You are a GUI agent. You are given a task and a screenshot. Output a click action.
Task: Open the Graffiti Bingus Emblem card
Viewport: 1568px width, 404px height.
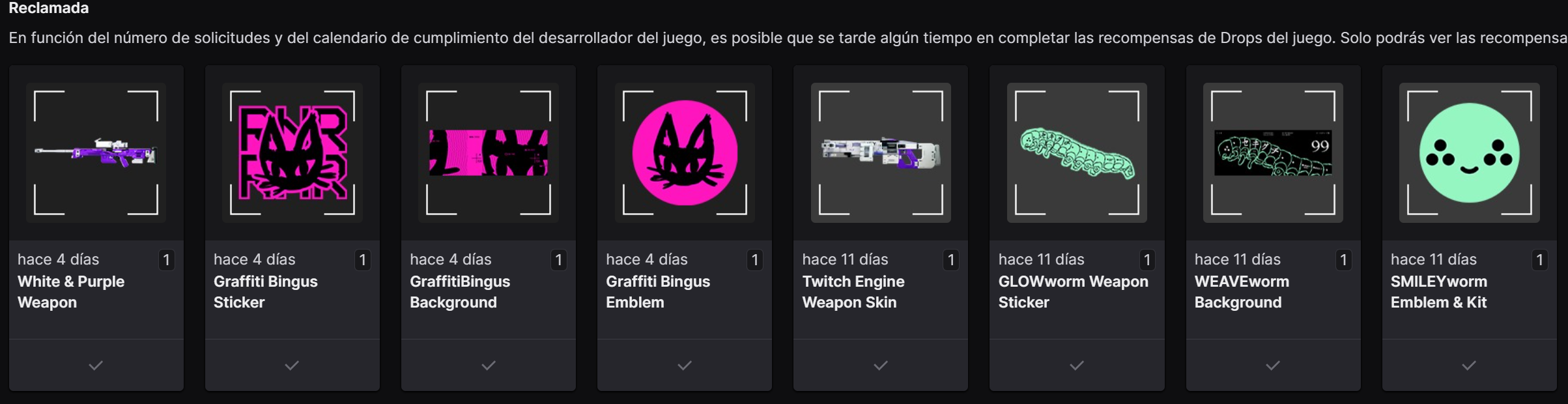coord(684,153)
